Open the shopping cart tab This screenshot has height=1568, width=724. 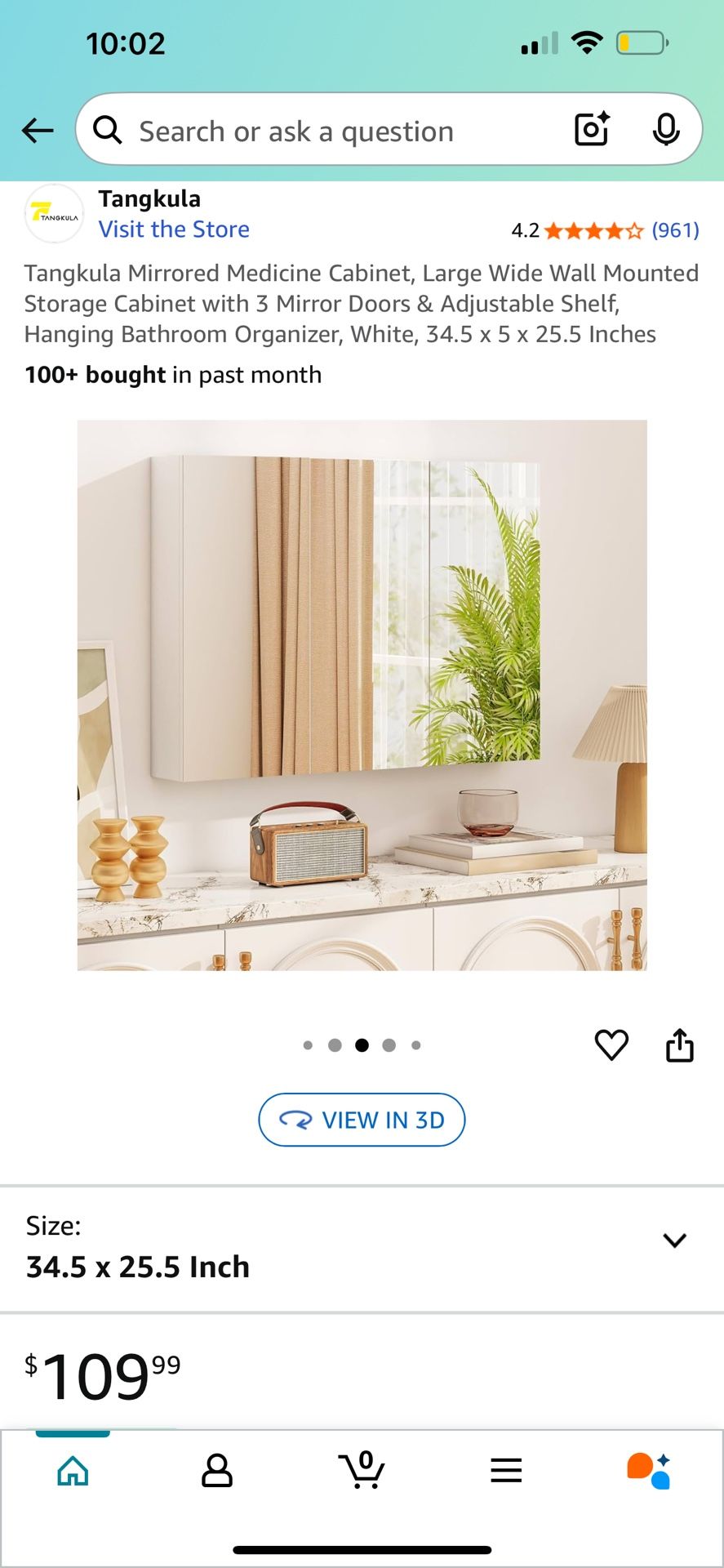(x=362, y=1471)
